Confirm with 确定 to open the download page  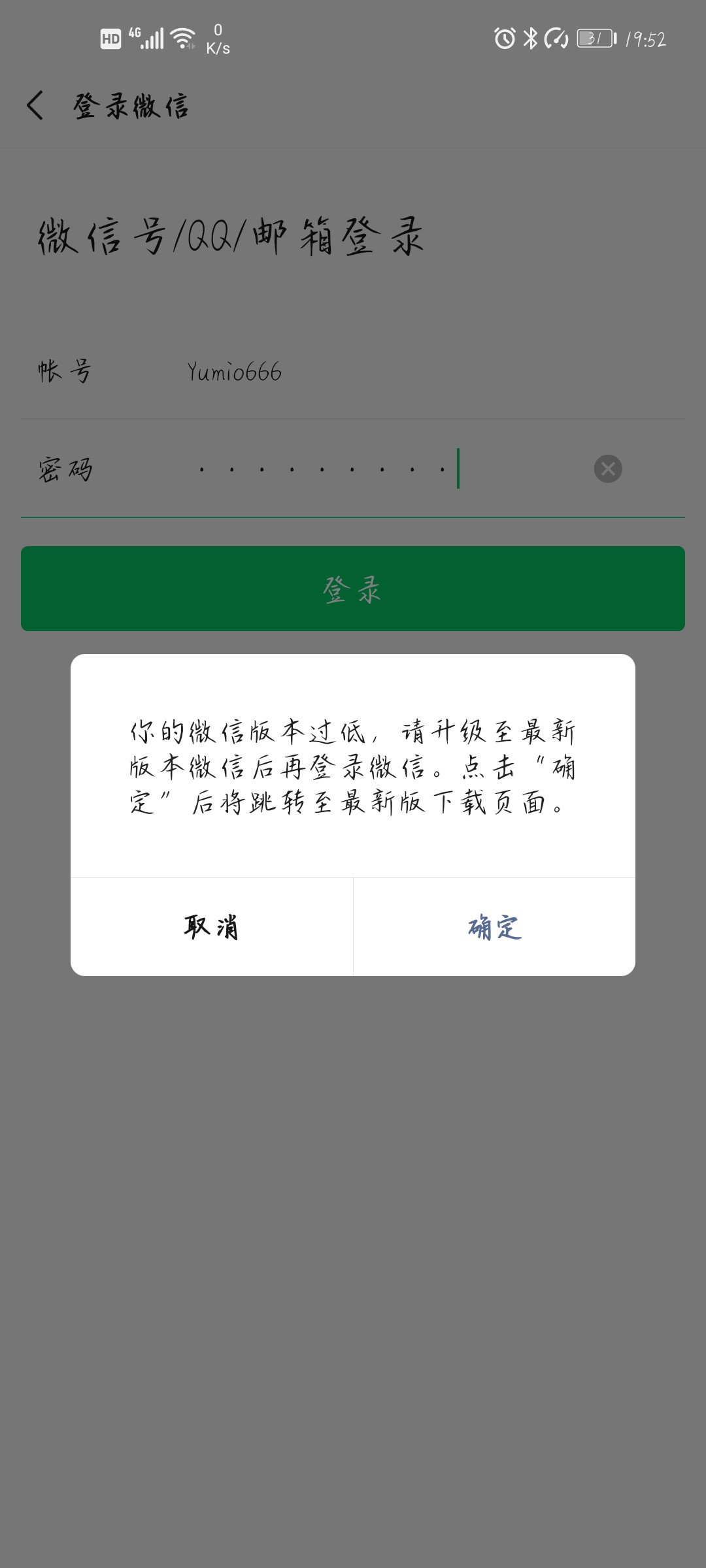pos(494,927)
